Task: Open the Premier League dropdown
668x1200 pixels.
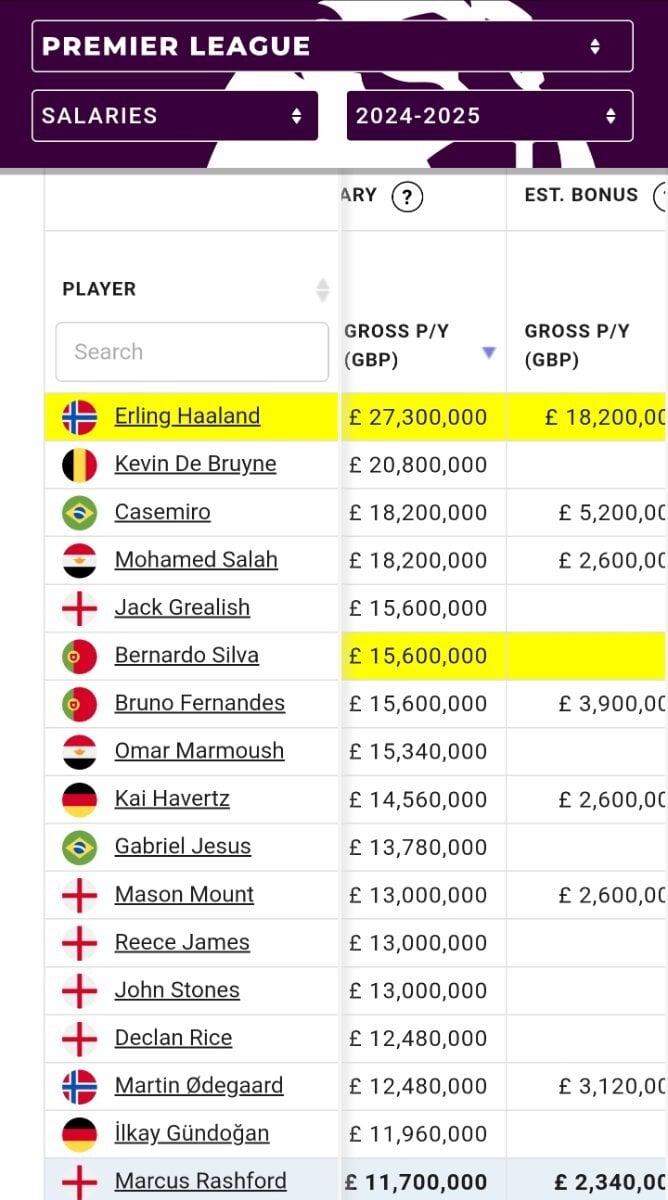Action: 332,46
